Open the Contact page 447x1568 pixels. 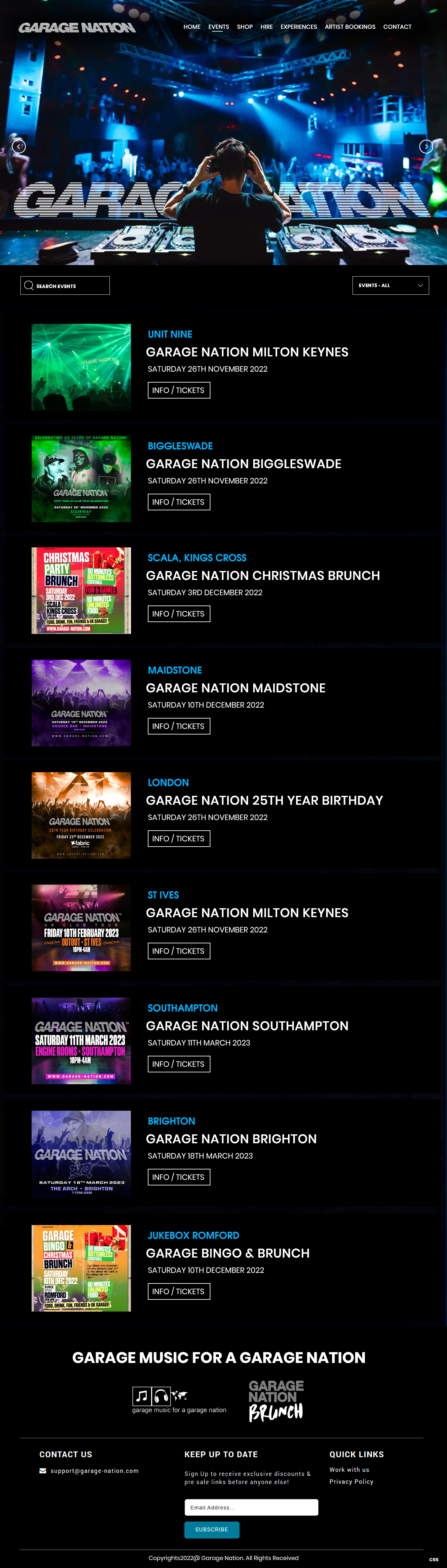click(397, 27)
